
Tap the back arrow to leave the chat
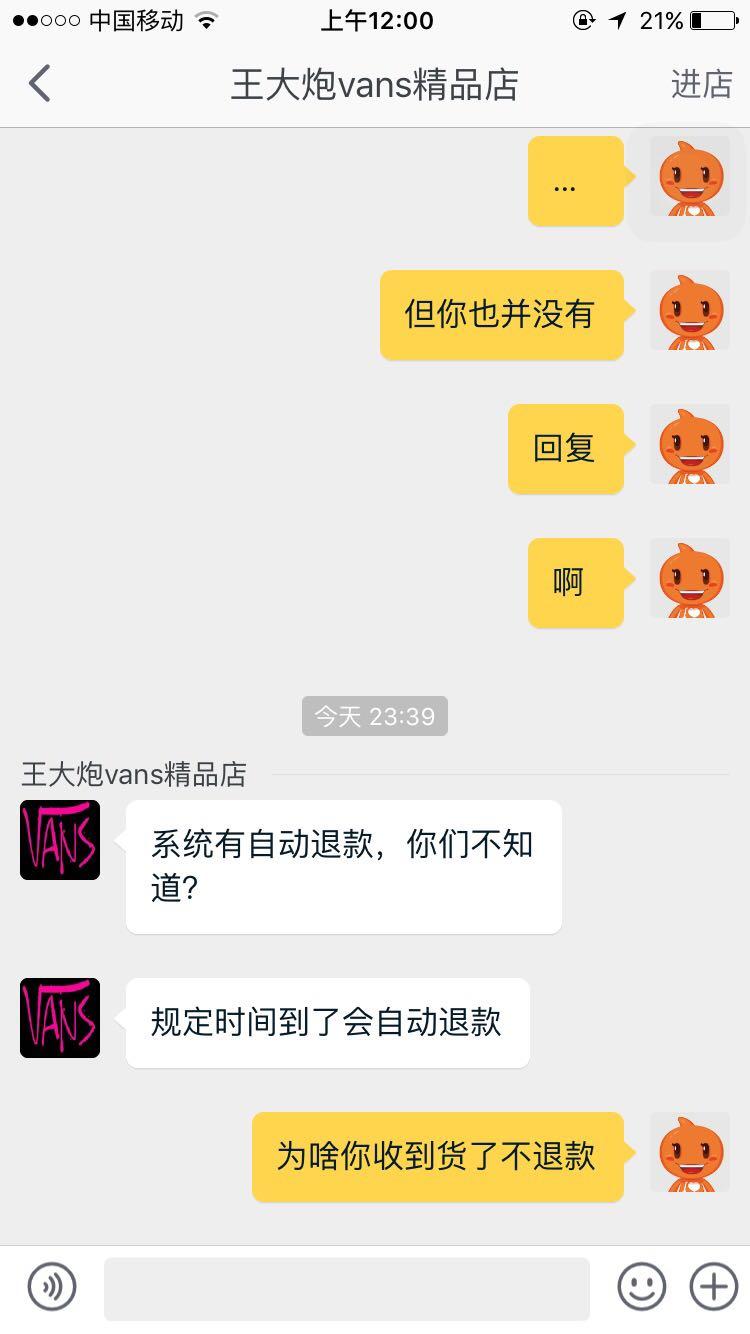tap(39, 84)
